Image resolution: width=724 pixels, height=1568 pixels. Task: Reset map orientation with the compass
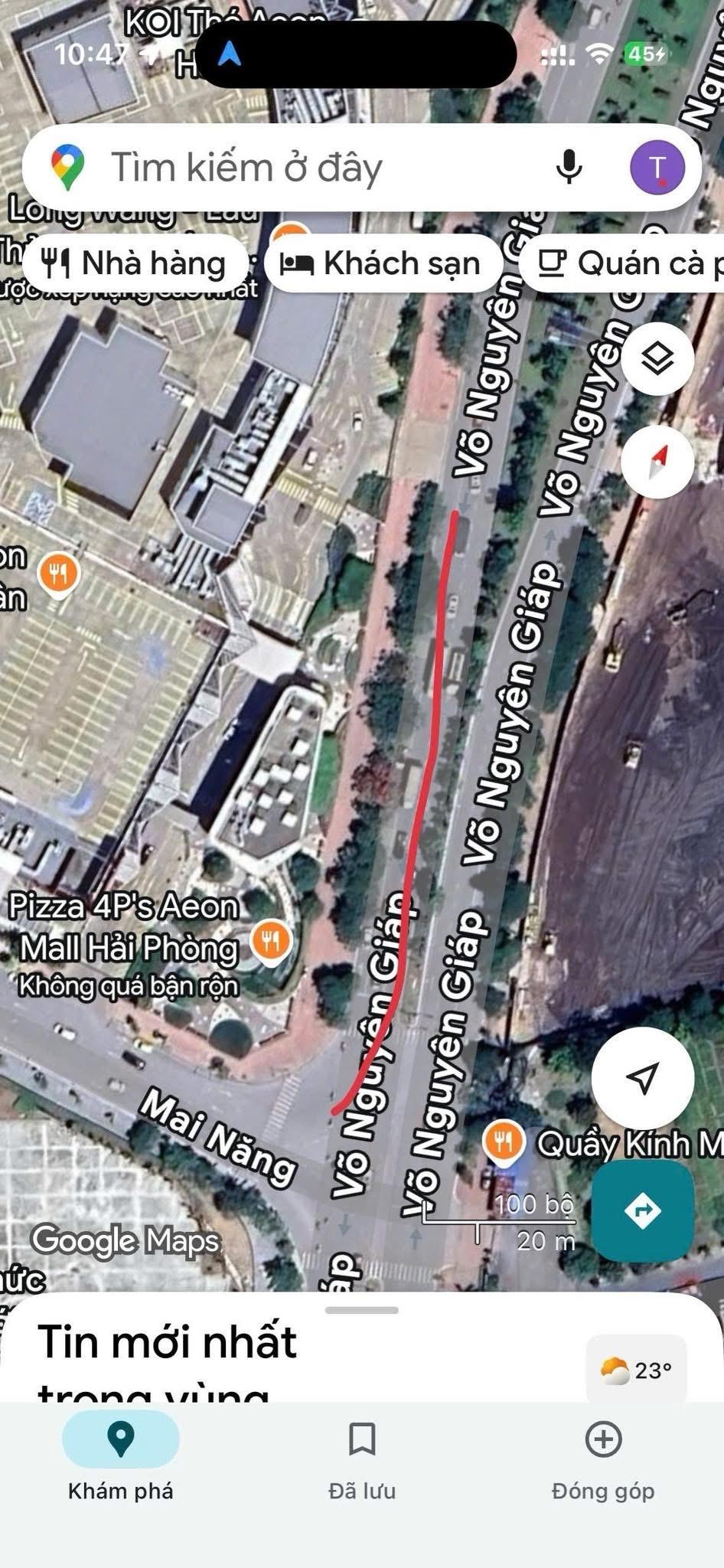[x=657, y=462]
